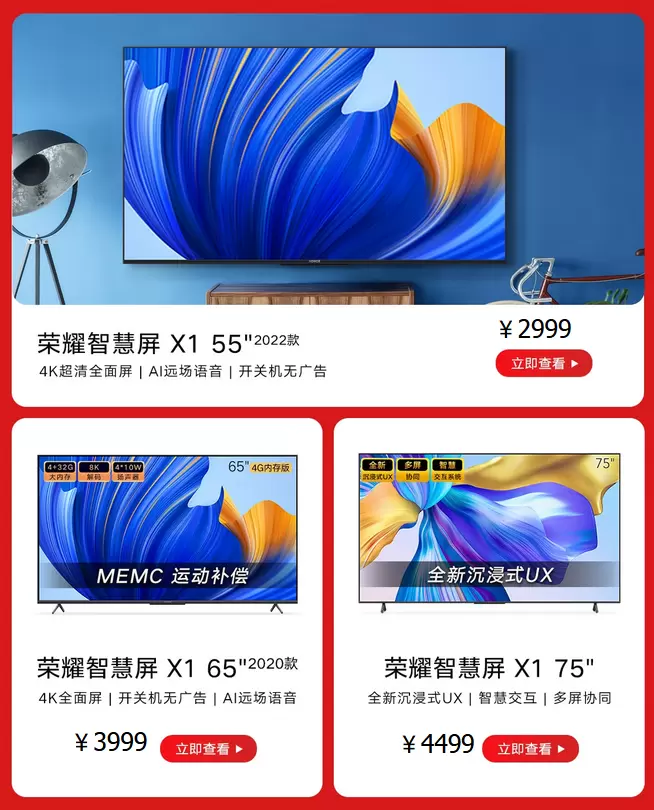Open the 荣耀智慧屏 X1 55" product card
This screenshot has height=810, width=654.
pos(315,160)
